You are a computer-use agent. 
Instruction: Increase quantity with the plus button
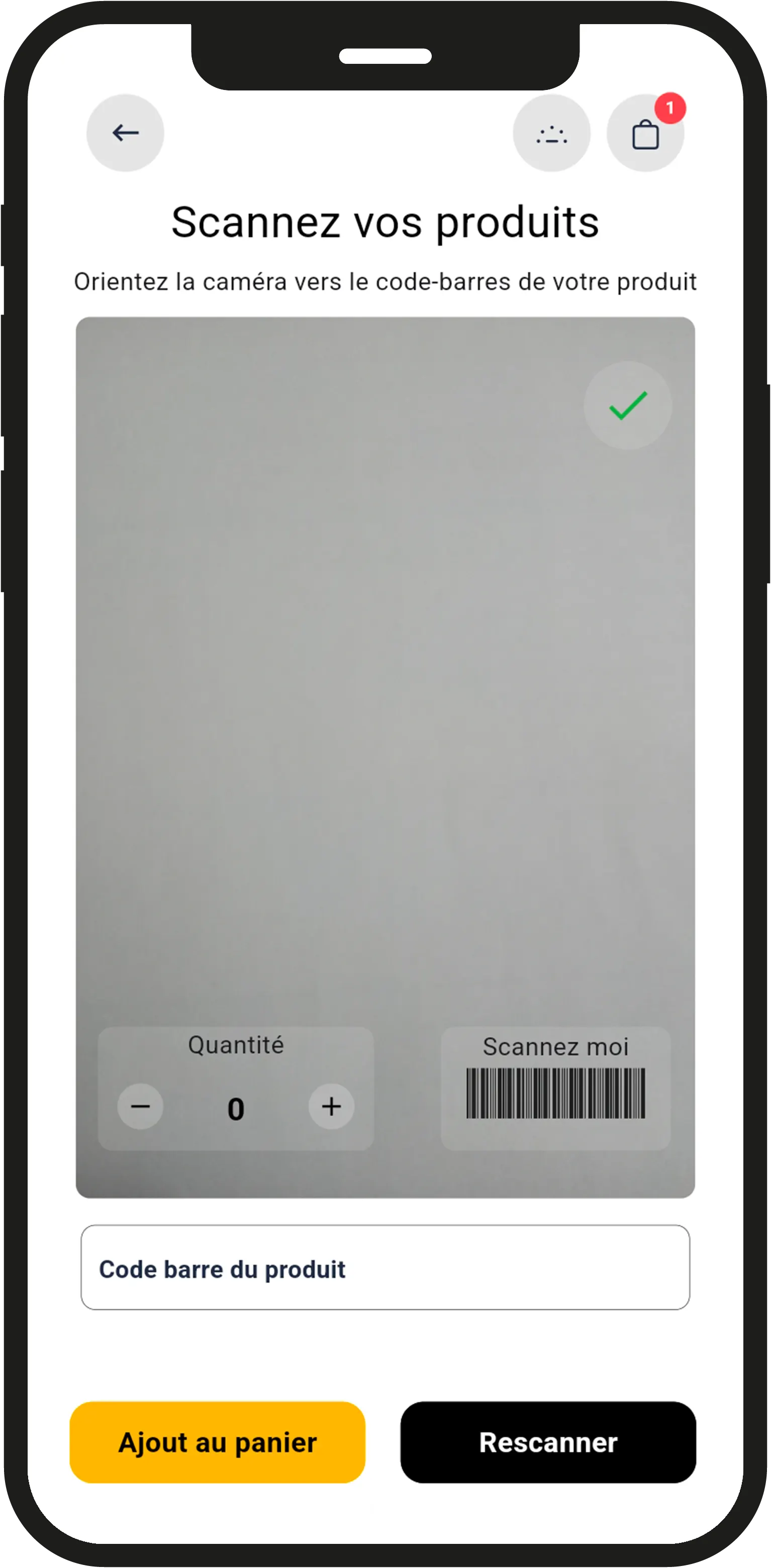331,1106
